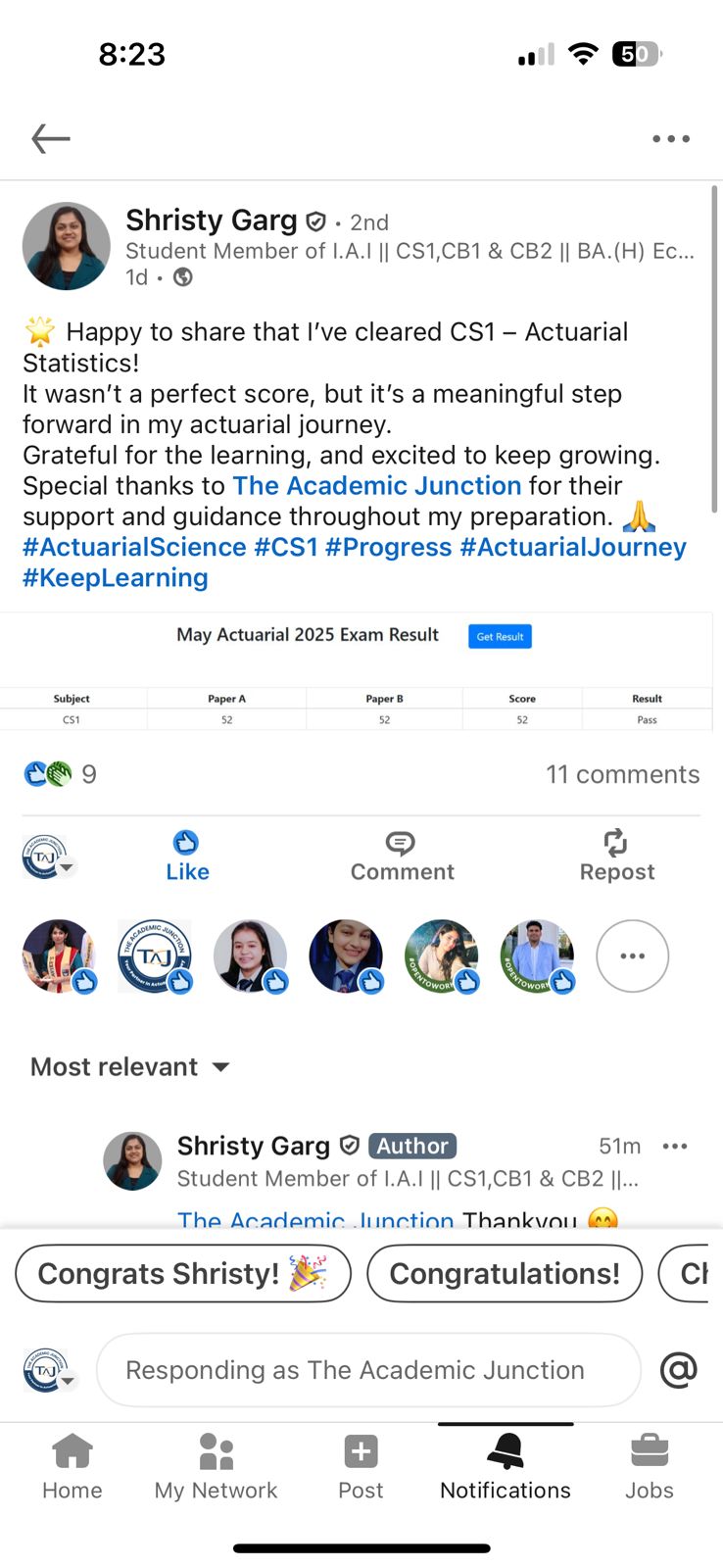The image size is (723, 1568).
Task: View the 11 comments
Action: coord(622,774)
